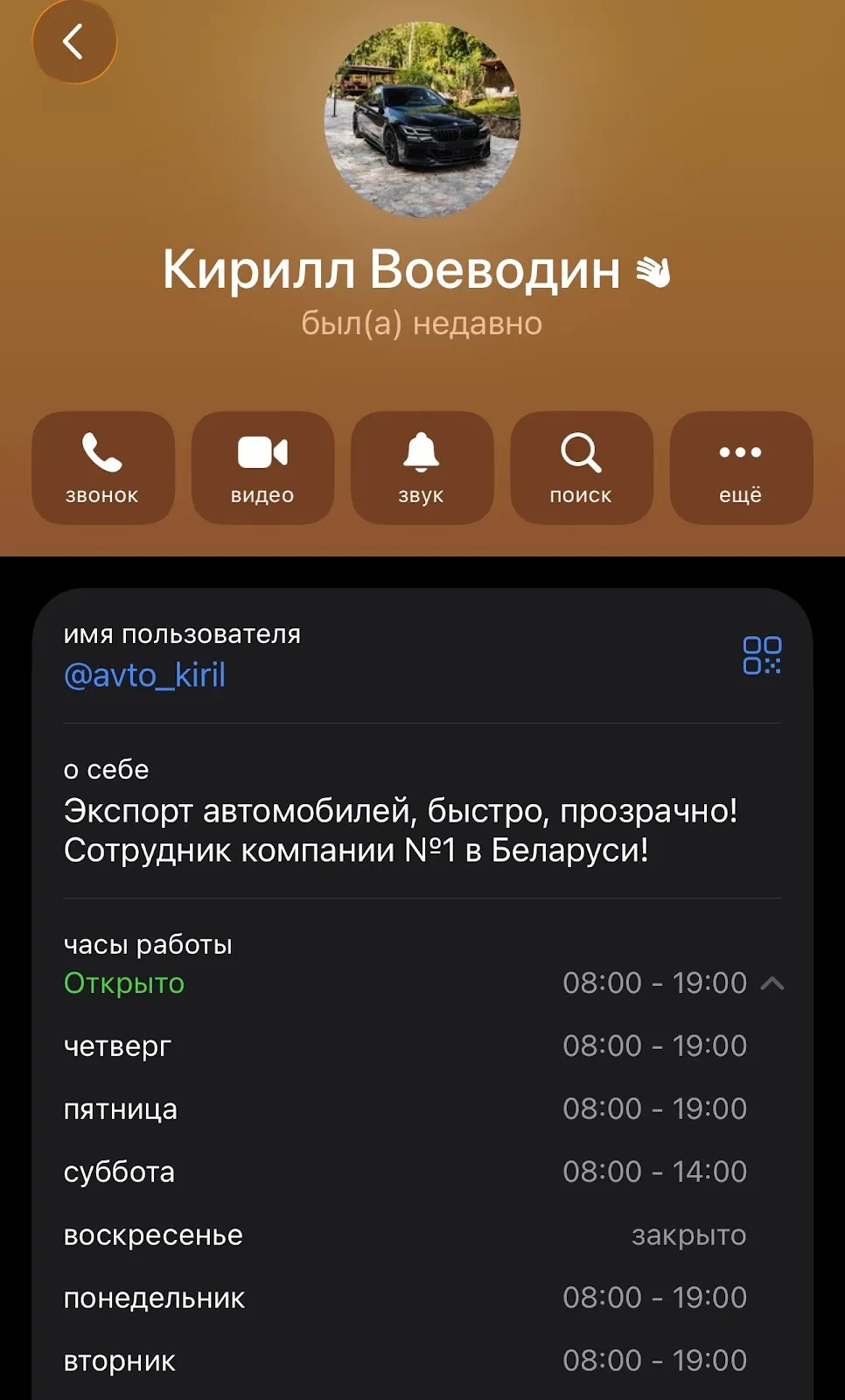
Task: Open the profile photo of the car
Action: 422,120
